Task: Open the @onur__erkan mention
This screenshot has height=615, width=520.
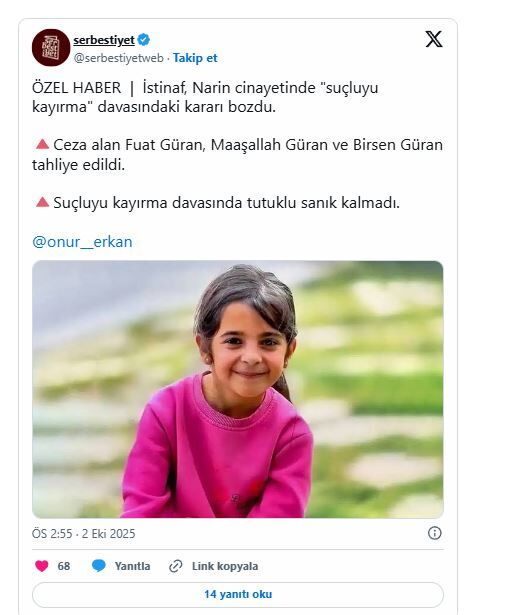Action: point(82,242)
